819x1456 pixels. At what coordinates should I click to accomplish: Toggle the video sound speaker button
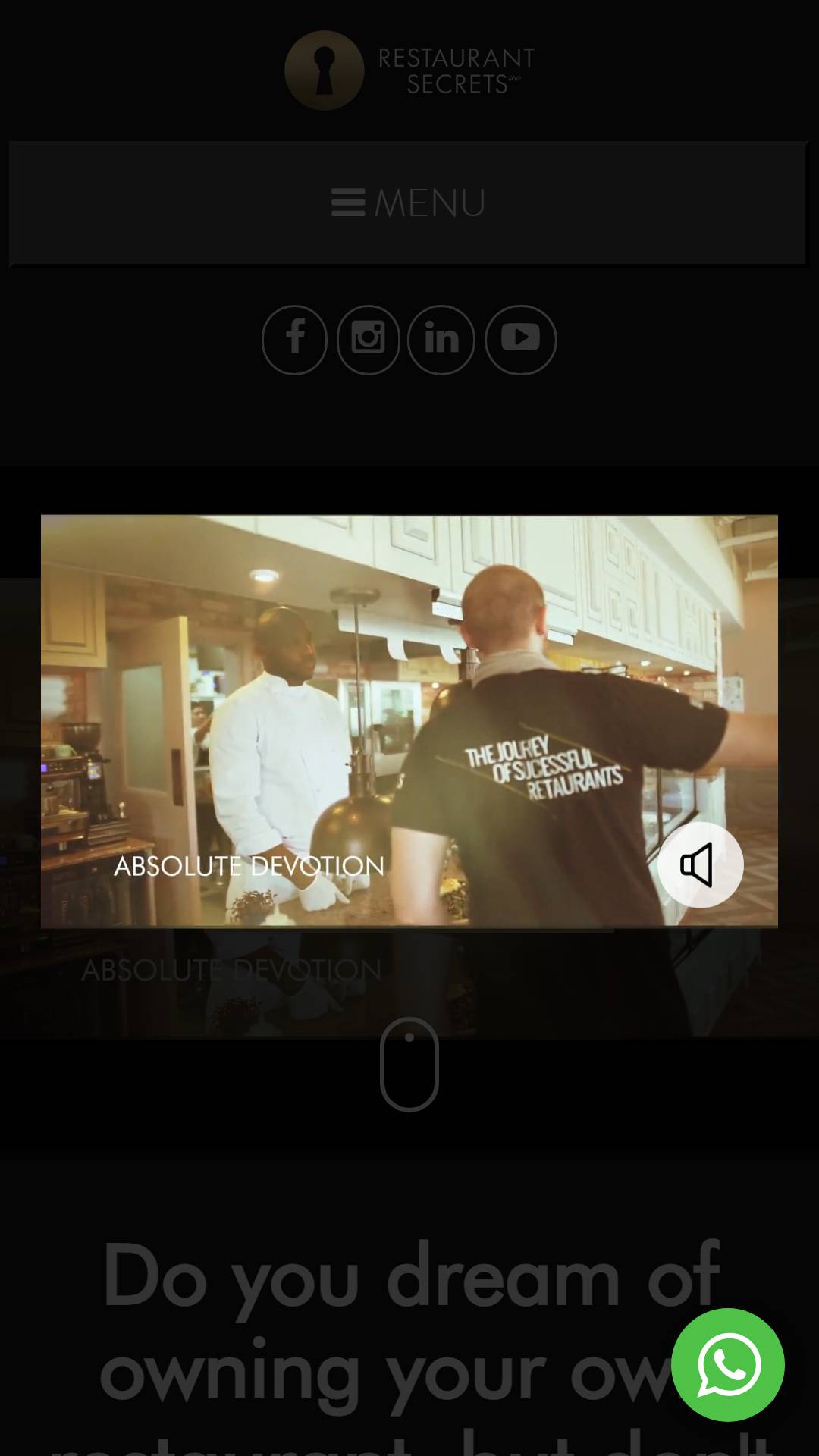point(700,864)
